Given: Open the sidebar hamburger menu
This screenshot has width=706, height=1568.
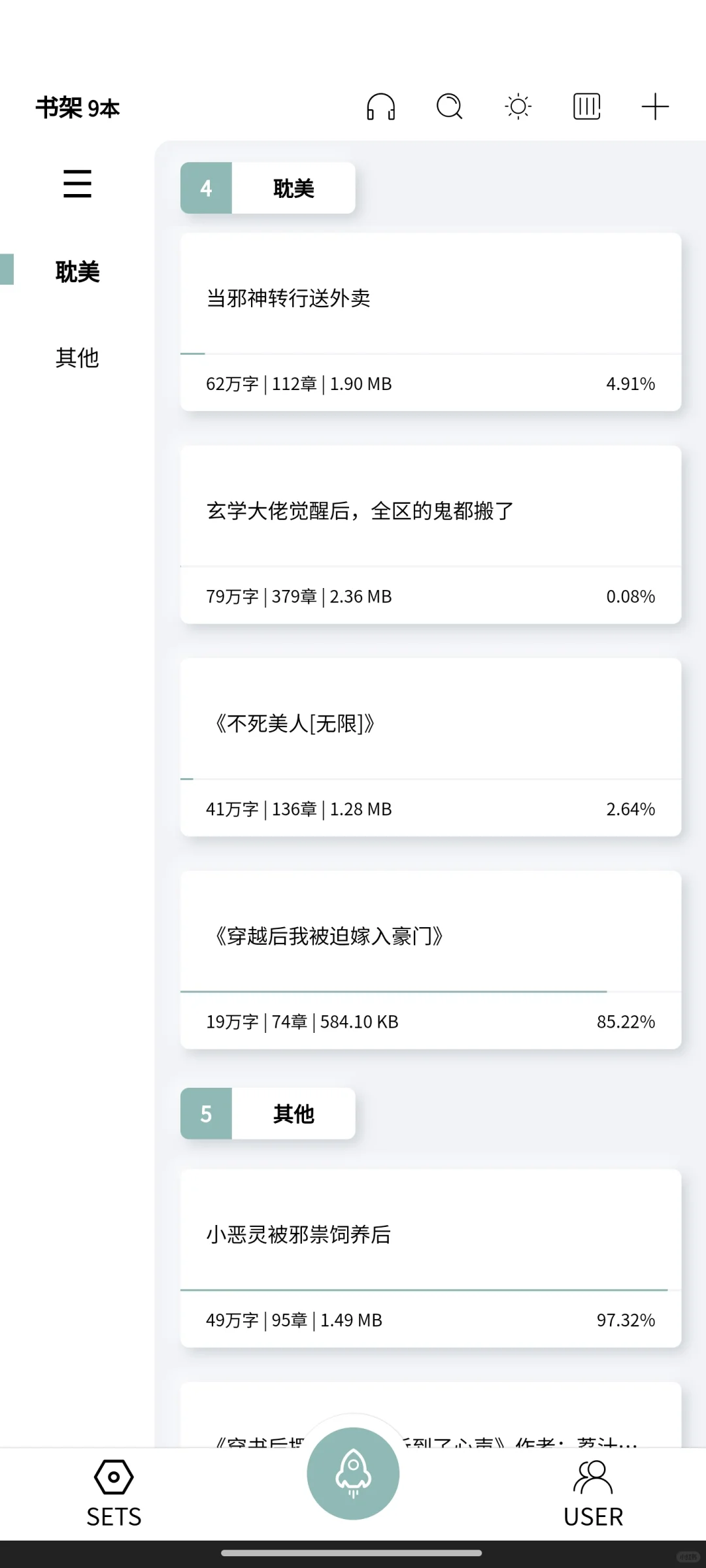Looking at the screenshot, I should [77, 184].
